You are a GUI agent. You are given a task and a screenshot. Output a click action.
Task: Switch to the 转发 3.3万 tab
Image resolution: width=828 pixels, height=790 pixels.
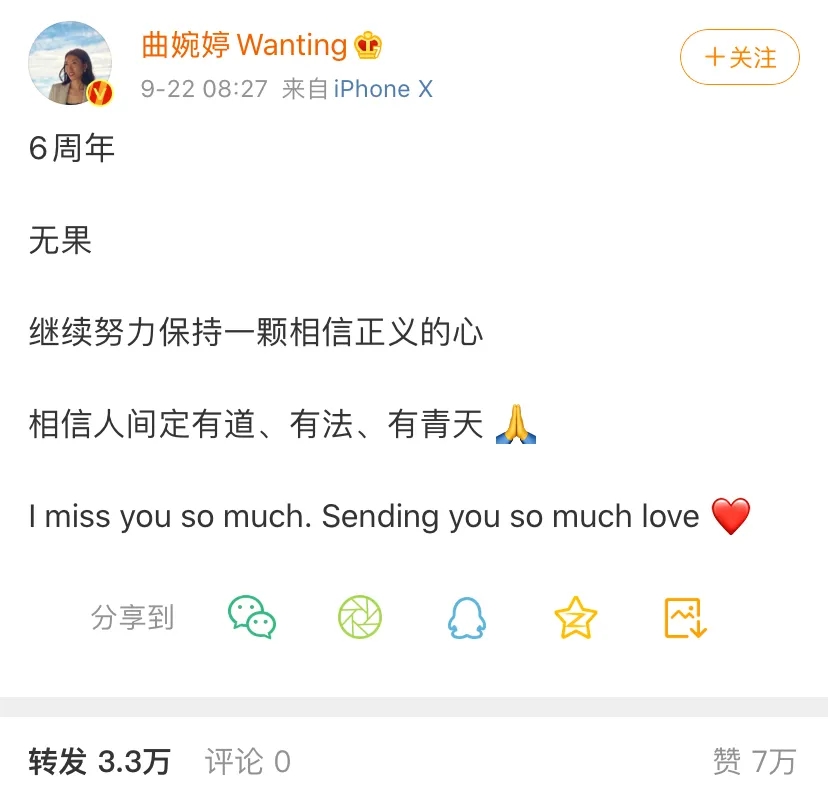point(98,761)
